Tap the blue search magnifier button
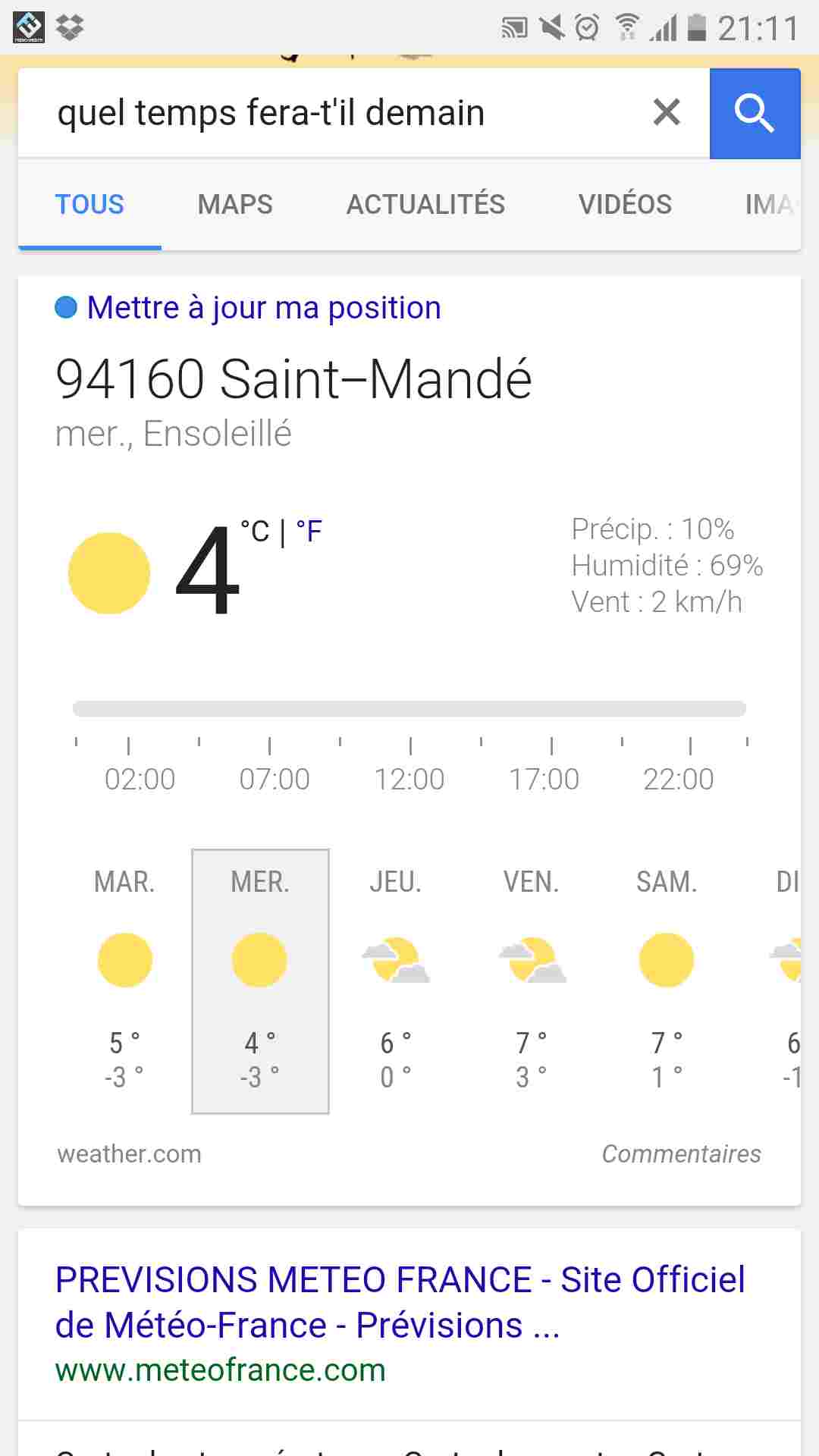This screenshot has width=819, height=1456. pos(755,114)
